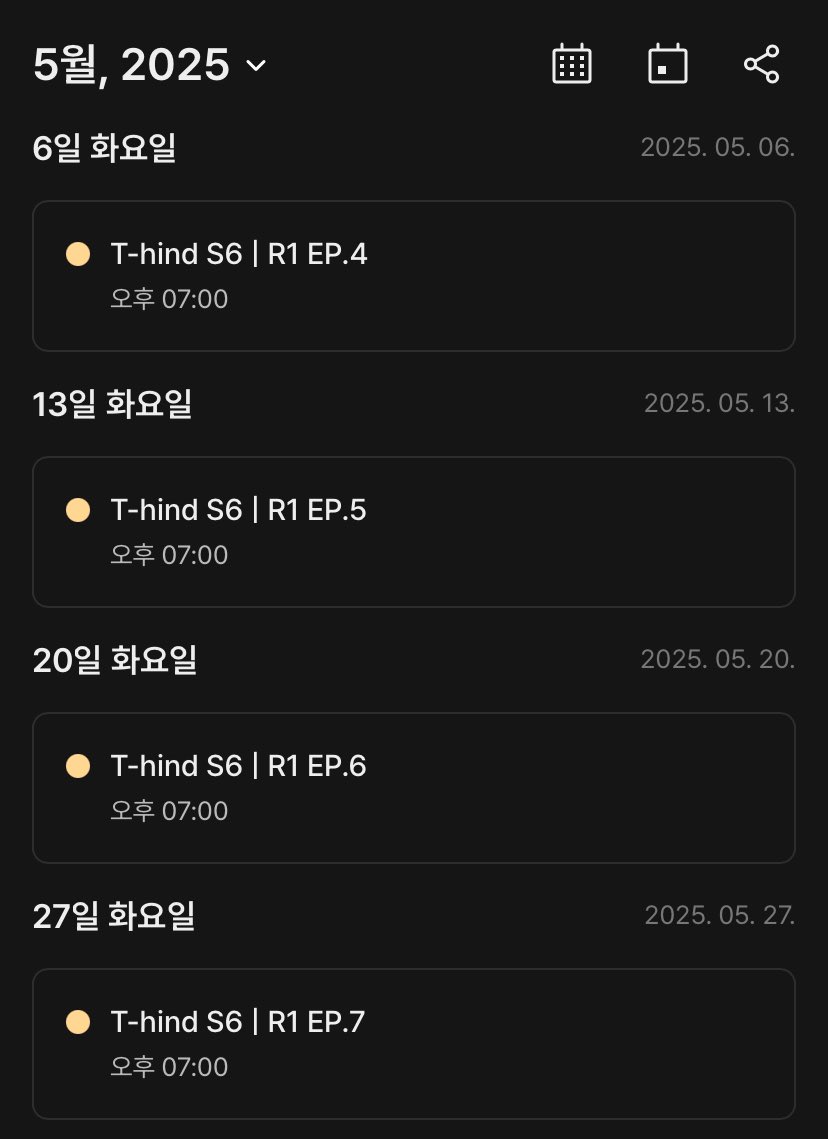Open the T-hind S6 R1 EP.4 event
828x1139 pixels.
[x=413, y=275]
